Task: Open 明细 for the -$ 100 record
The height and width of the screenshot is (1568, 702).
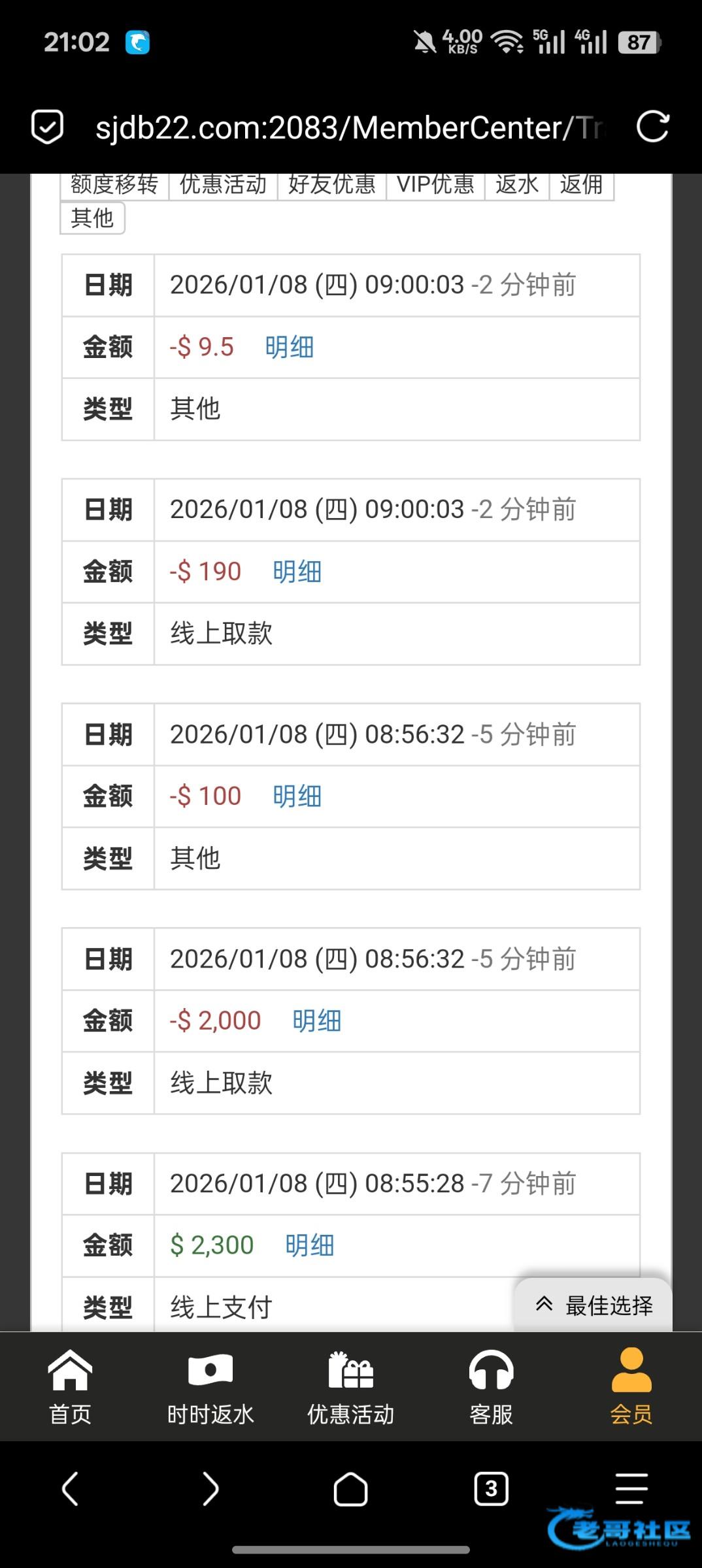Action: click(x=297, y=796)
